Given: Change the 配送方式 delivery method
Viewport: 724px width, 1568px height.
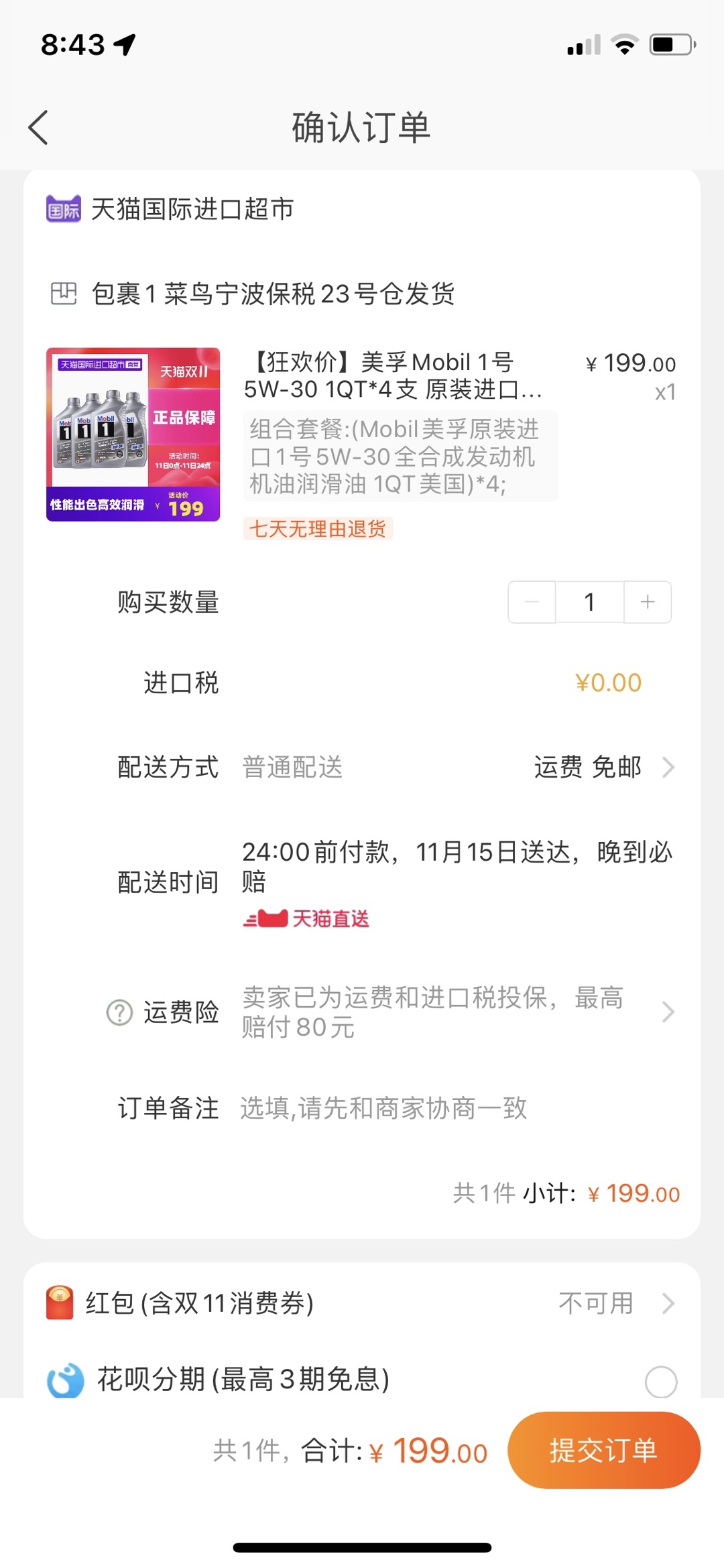Looking at the screenshot, I should 603,767.
